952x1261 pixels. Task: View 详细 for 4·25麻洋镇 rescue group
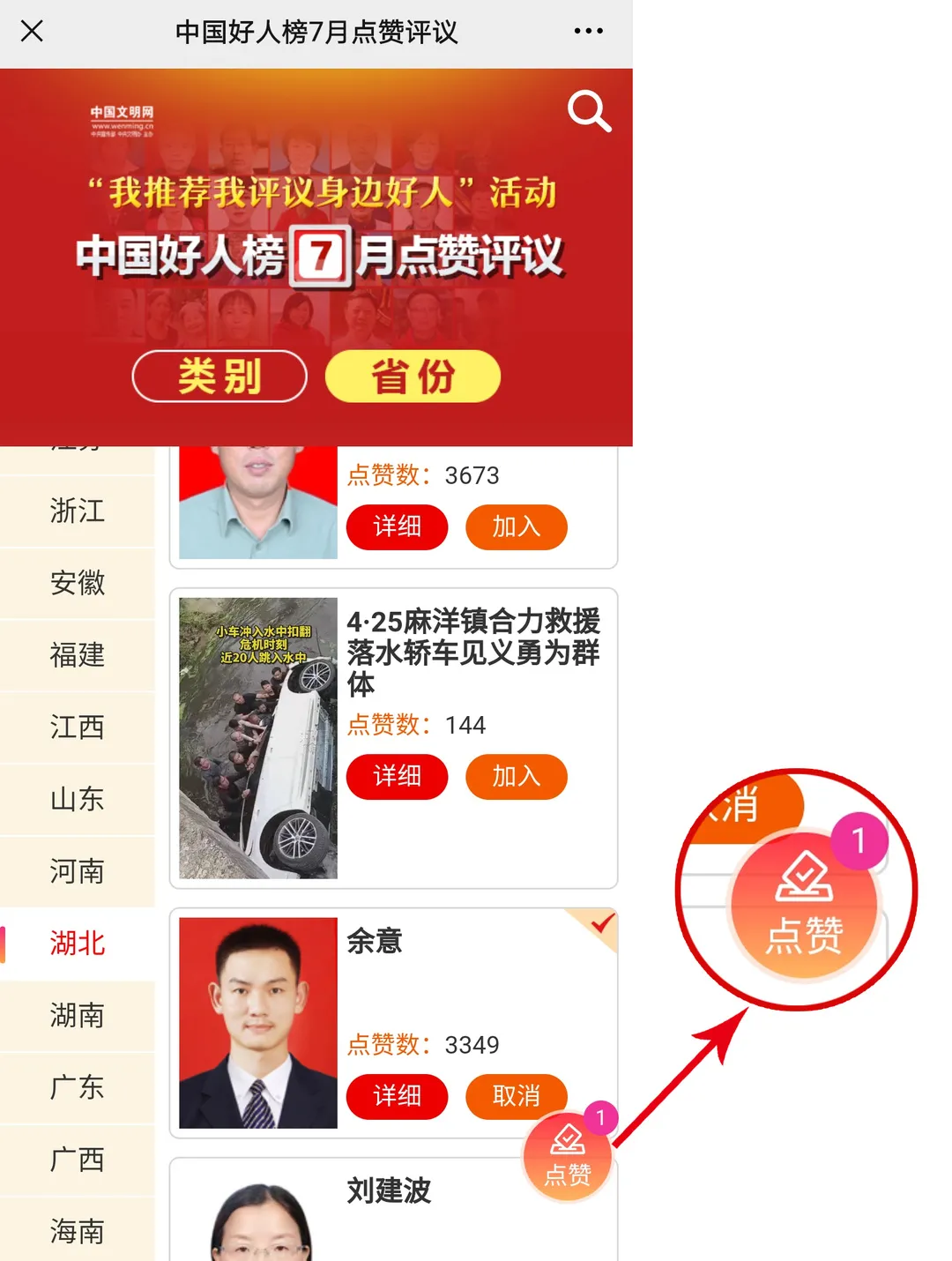397,777
